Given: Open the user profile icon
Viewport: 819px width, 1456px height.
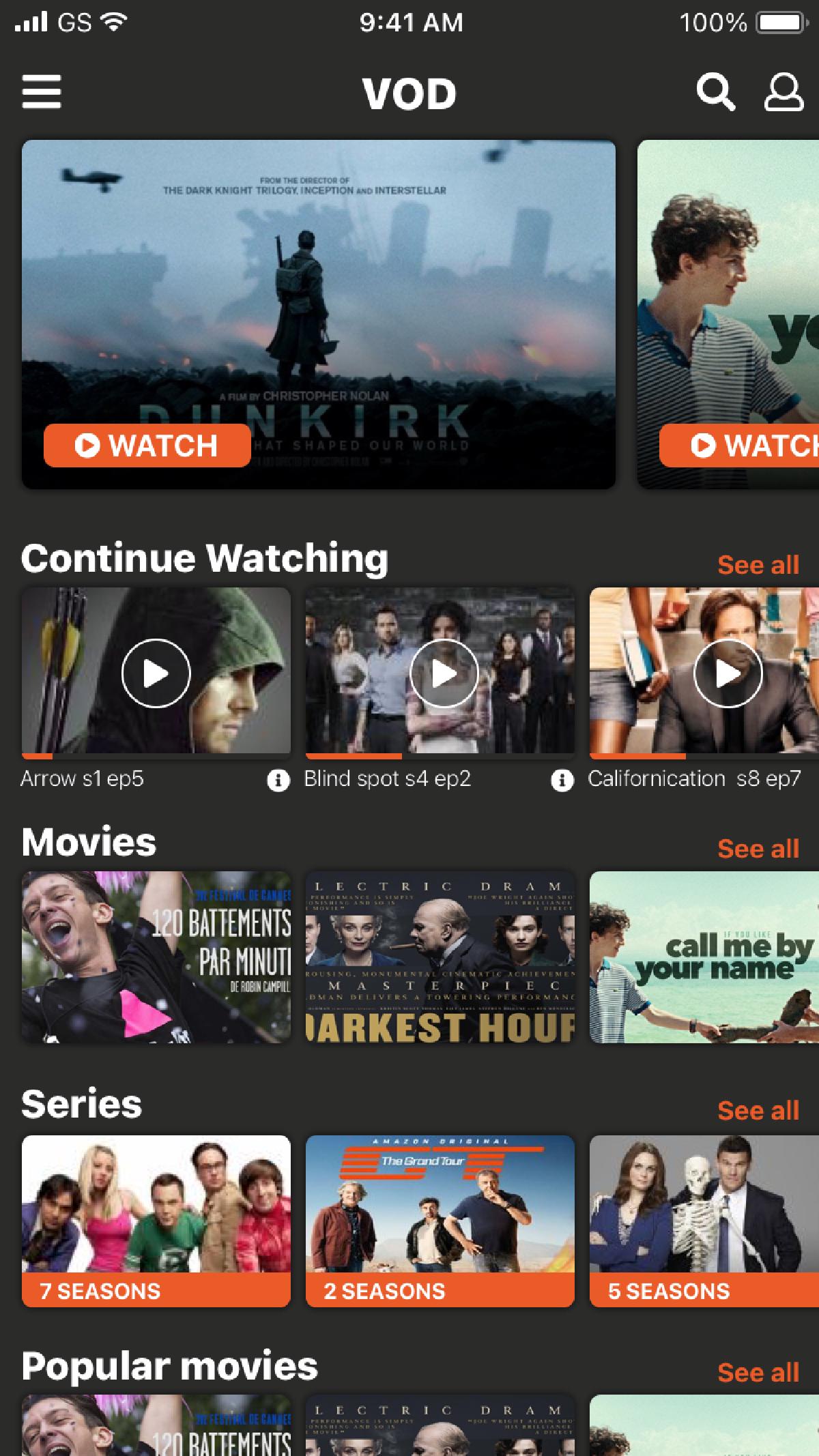Looking at the screenshot, I should (783, 92).
